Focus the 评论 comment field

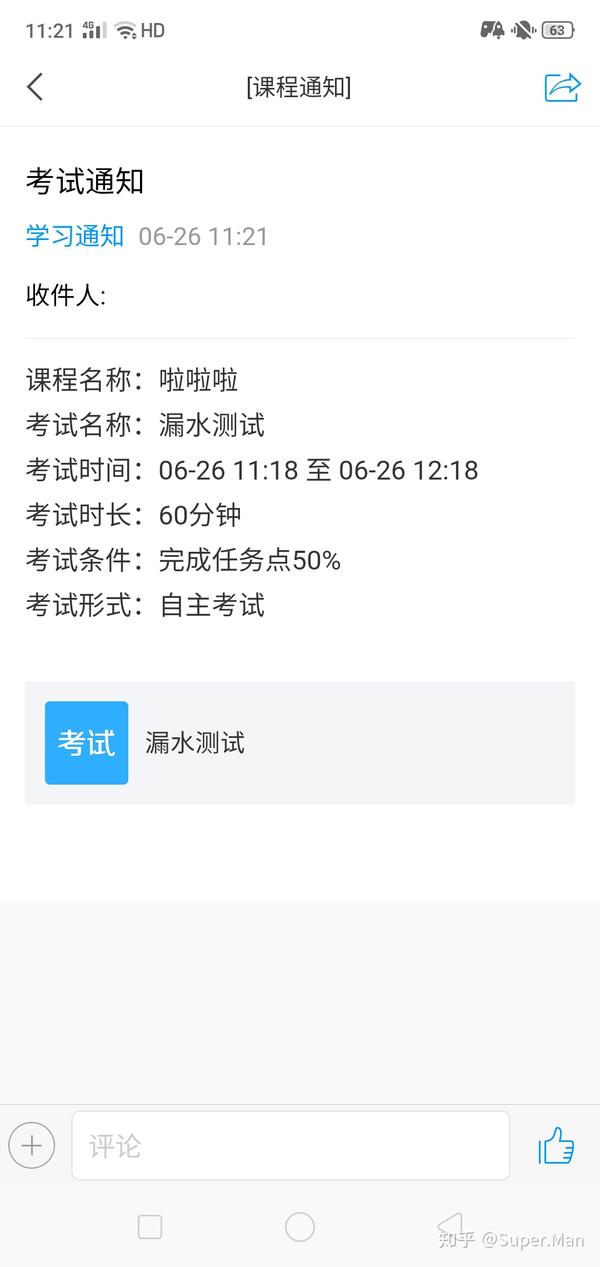tap(290, 1145)
